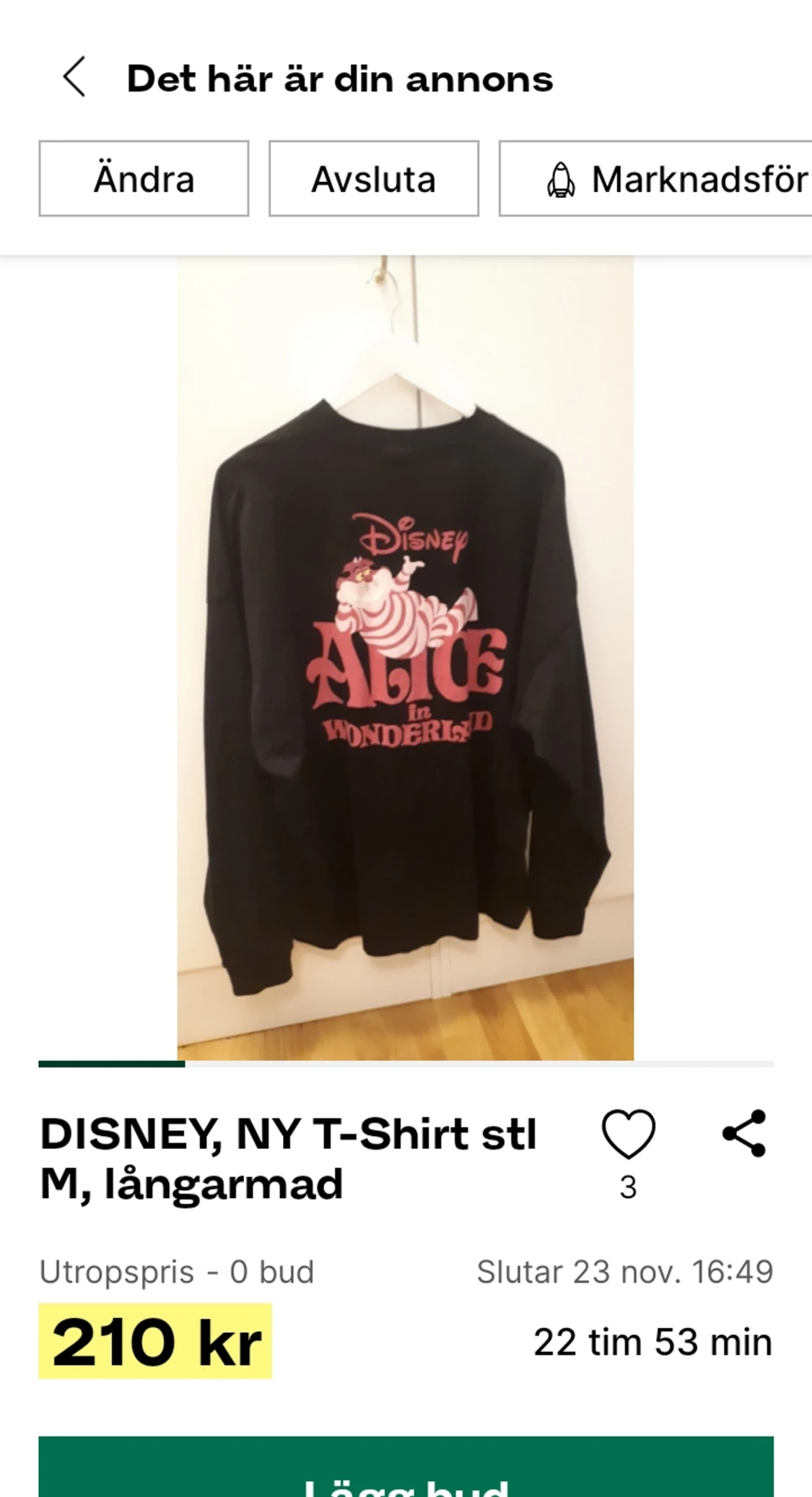This screenshot has height=1497, width=812.
Task: Click the Ändra button
Action: [x=144, y=180]
